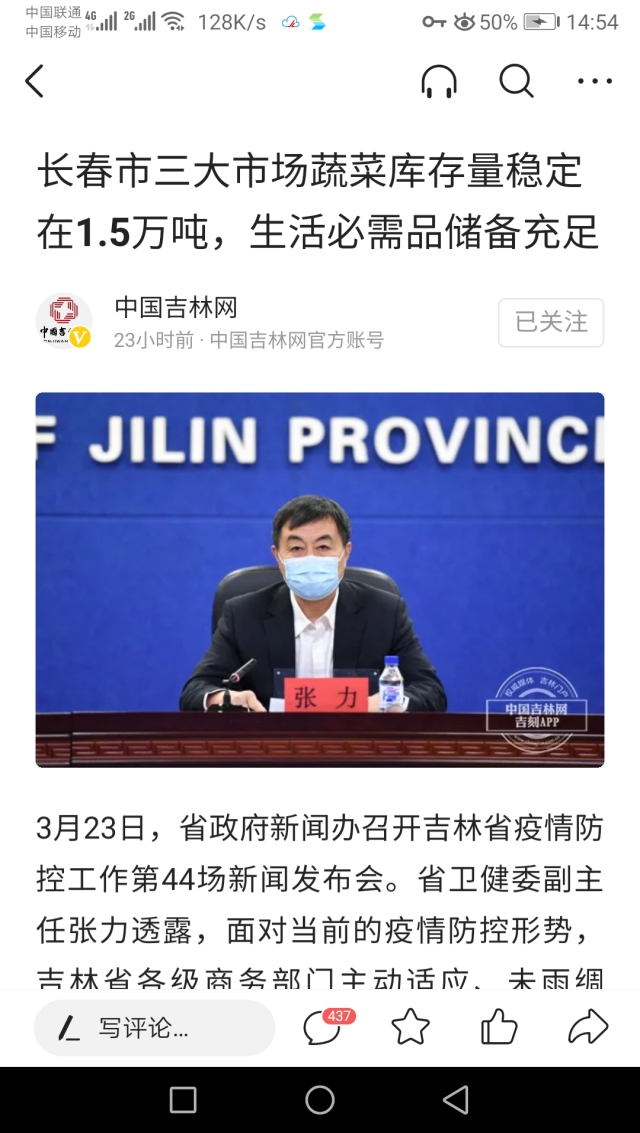This screenshot has width=640, height=1133.
Task: View the 437 comments
Action: 325,1027
